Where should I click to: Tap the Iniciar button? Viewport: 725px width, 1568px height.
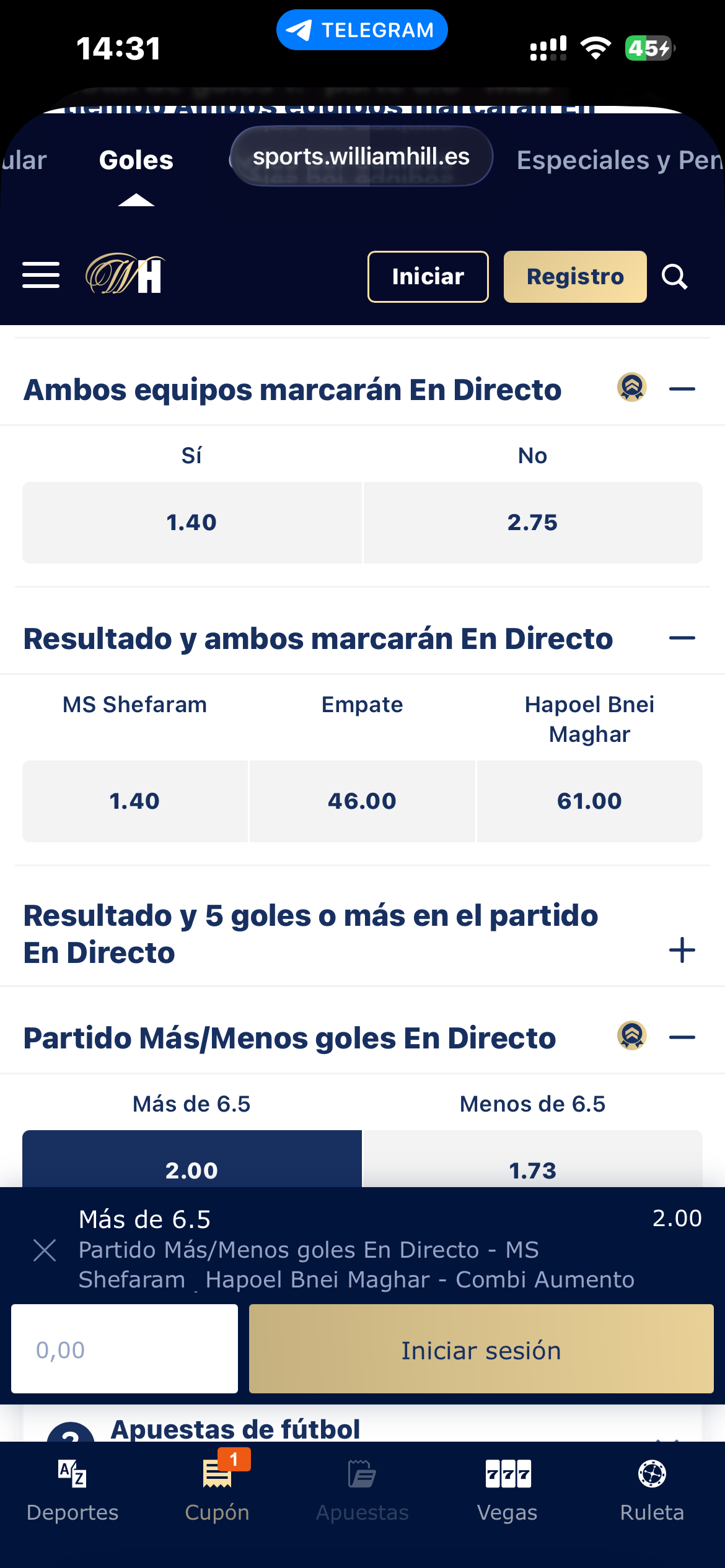[428, 277]
